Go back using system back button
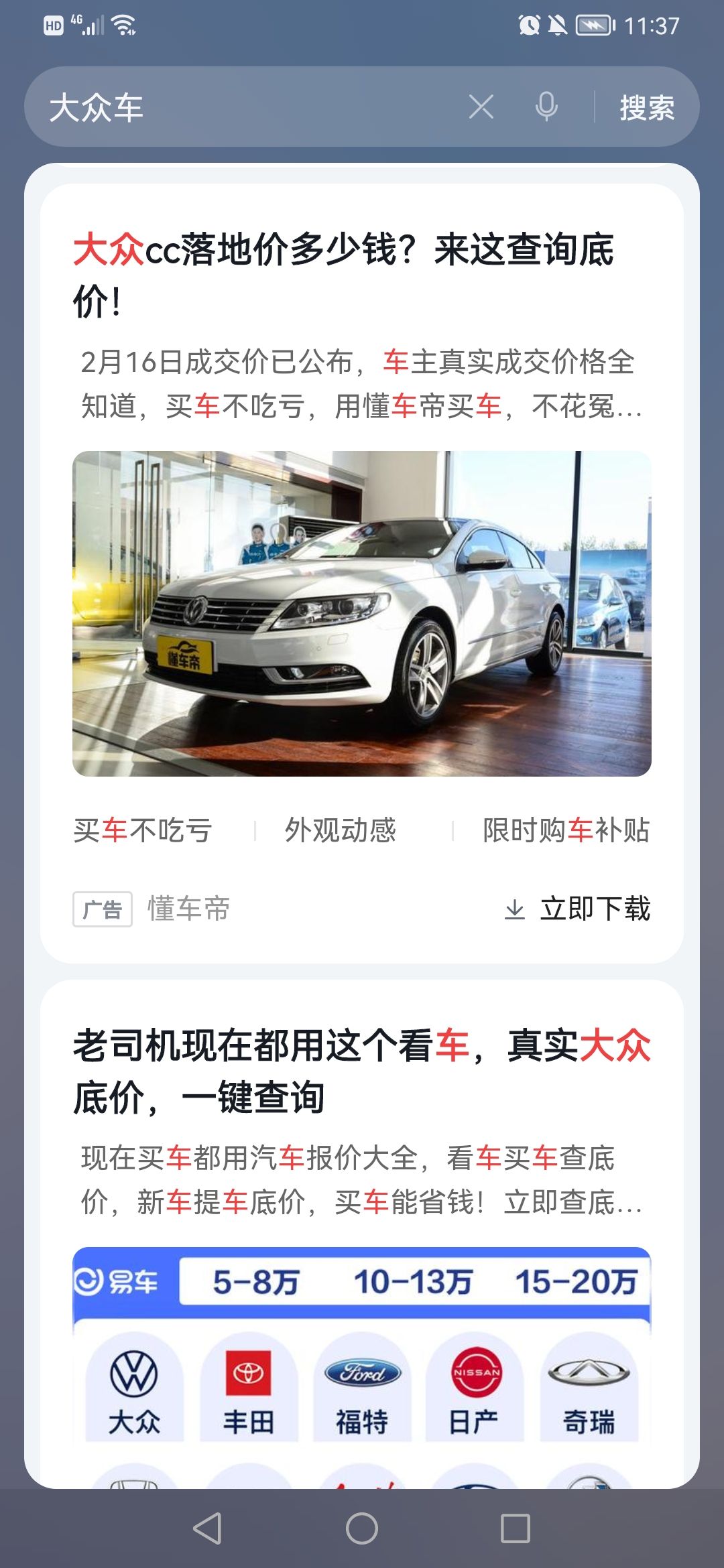Image resolution: width=724 pixels, height=1568 pixels. 207,1528
